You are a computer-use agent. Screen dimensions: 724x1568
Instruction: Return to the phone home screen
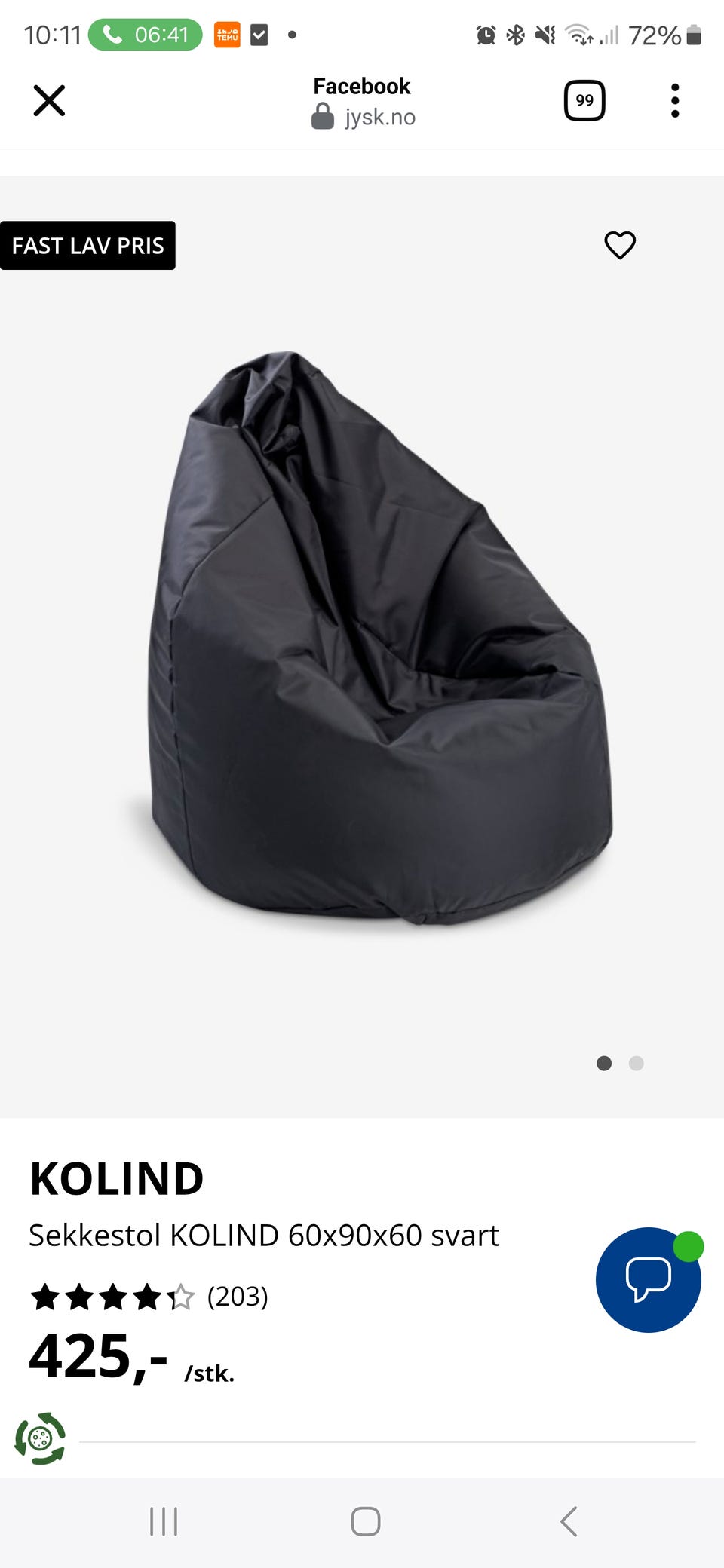coord(366,1521)
